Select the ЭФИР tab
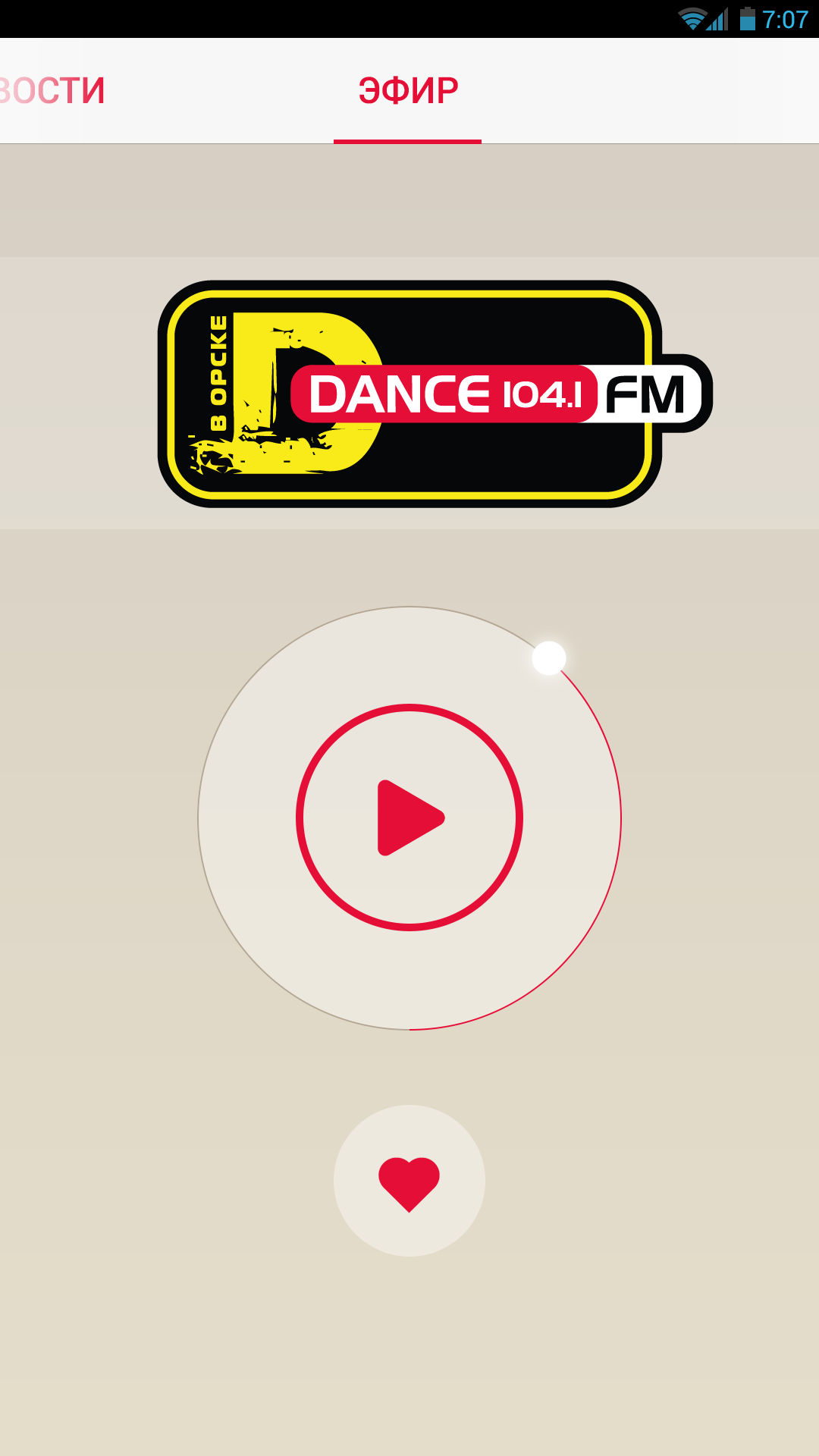This screenshot has width=819, height=1456. tap(408, 91)
